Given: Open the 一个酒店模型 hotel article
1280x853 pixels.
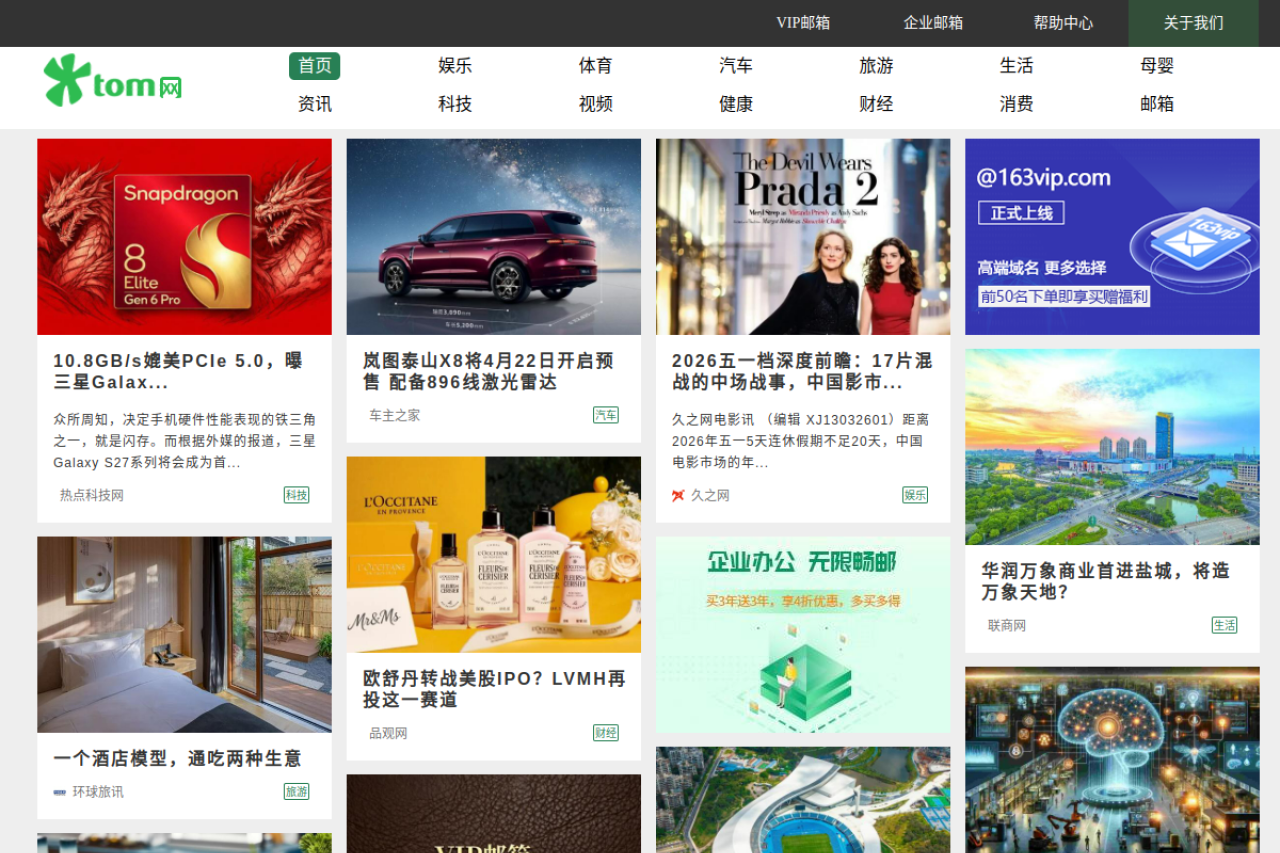Looking at the screenshot, I should (178, 759).
